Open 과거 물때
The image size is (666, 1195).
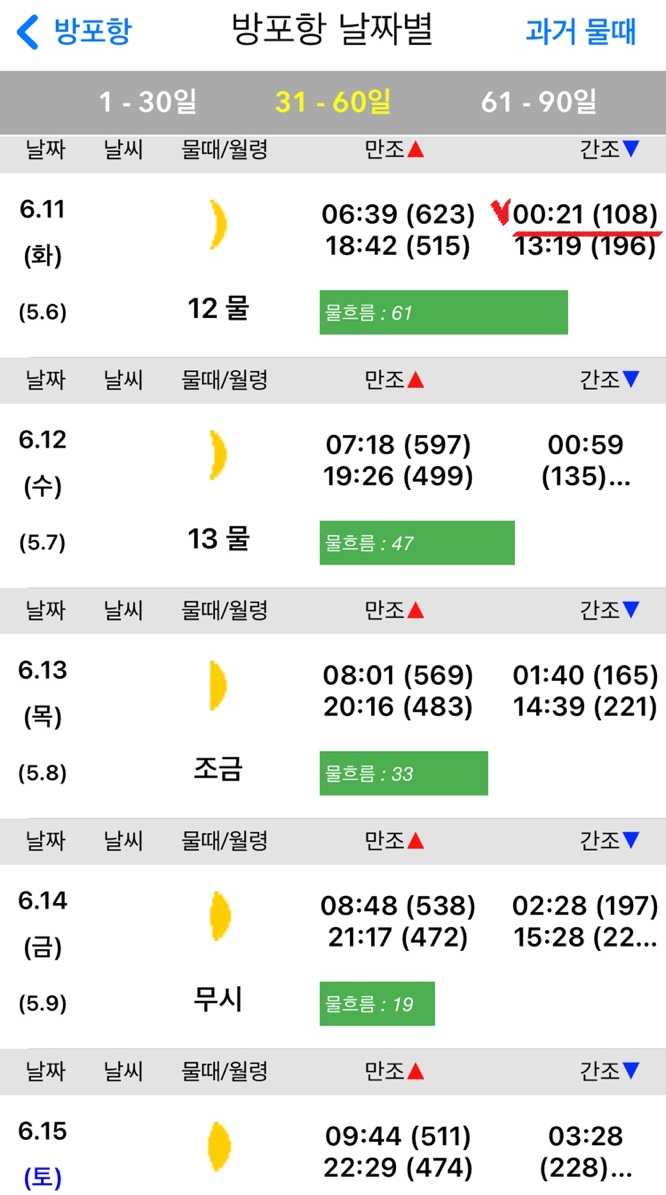[x=581, y=32]
